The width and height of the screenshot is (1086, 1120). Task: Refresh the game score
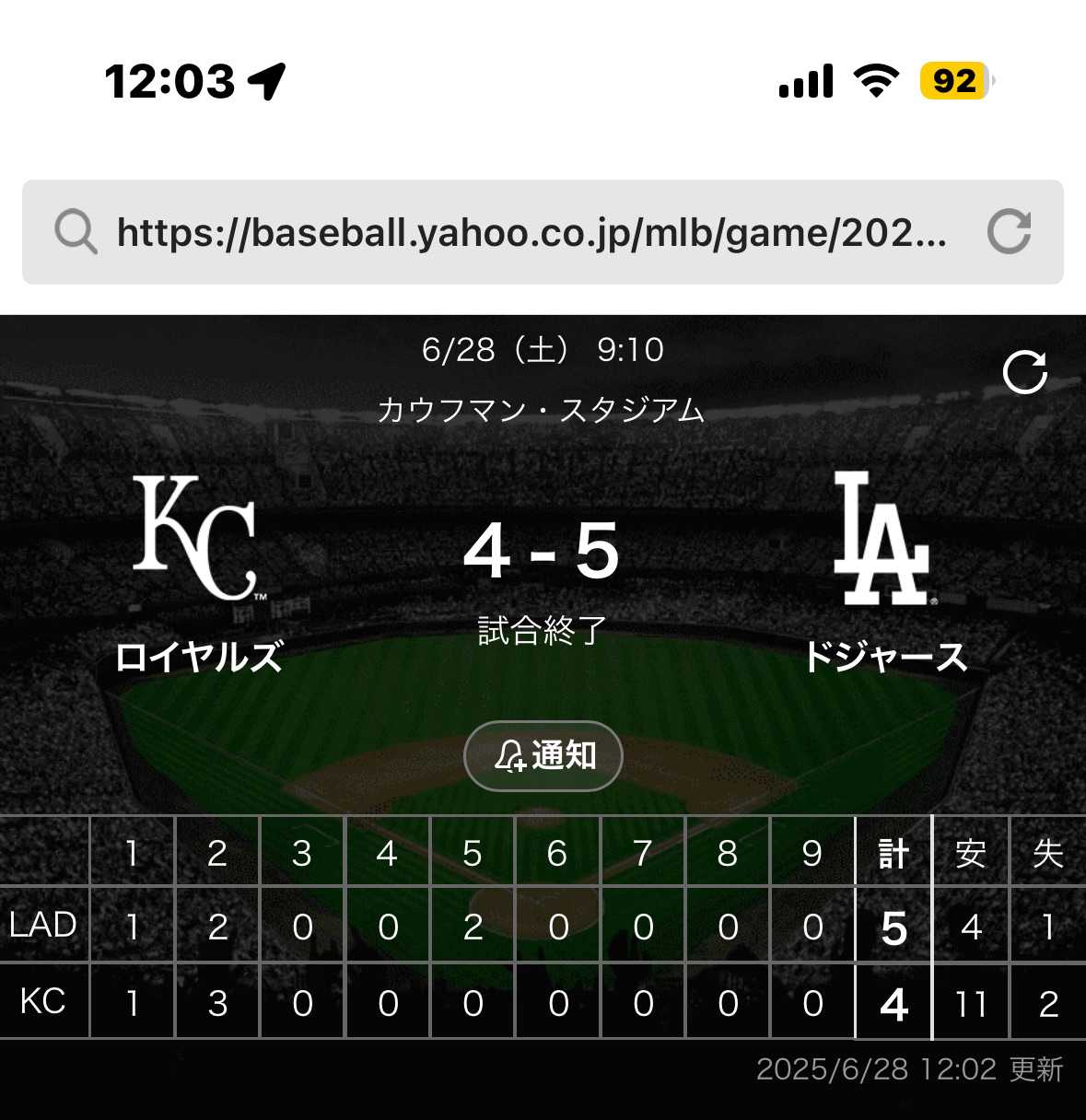(x=1024, y=373)
